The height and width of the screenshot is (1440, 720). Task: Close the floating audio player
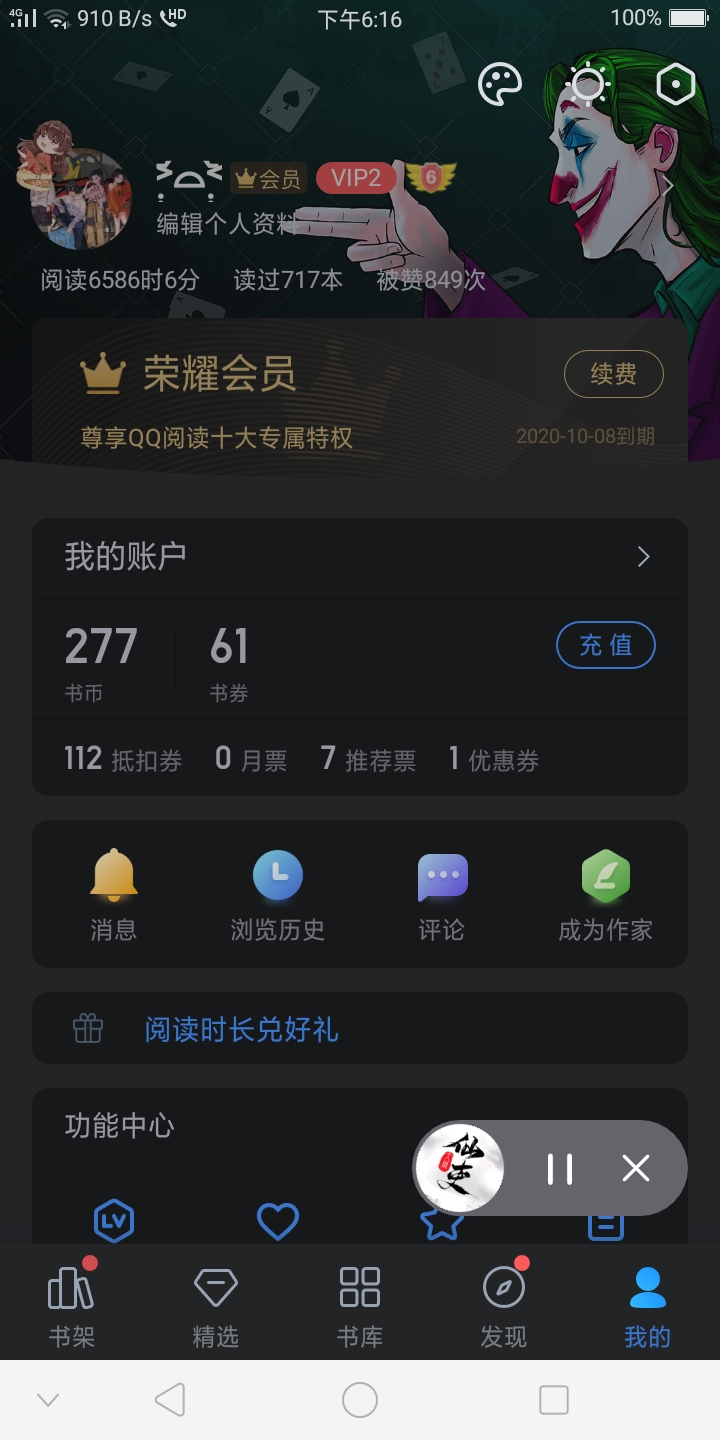[x=636, y=1168]
